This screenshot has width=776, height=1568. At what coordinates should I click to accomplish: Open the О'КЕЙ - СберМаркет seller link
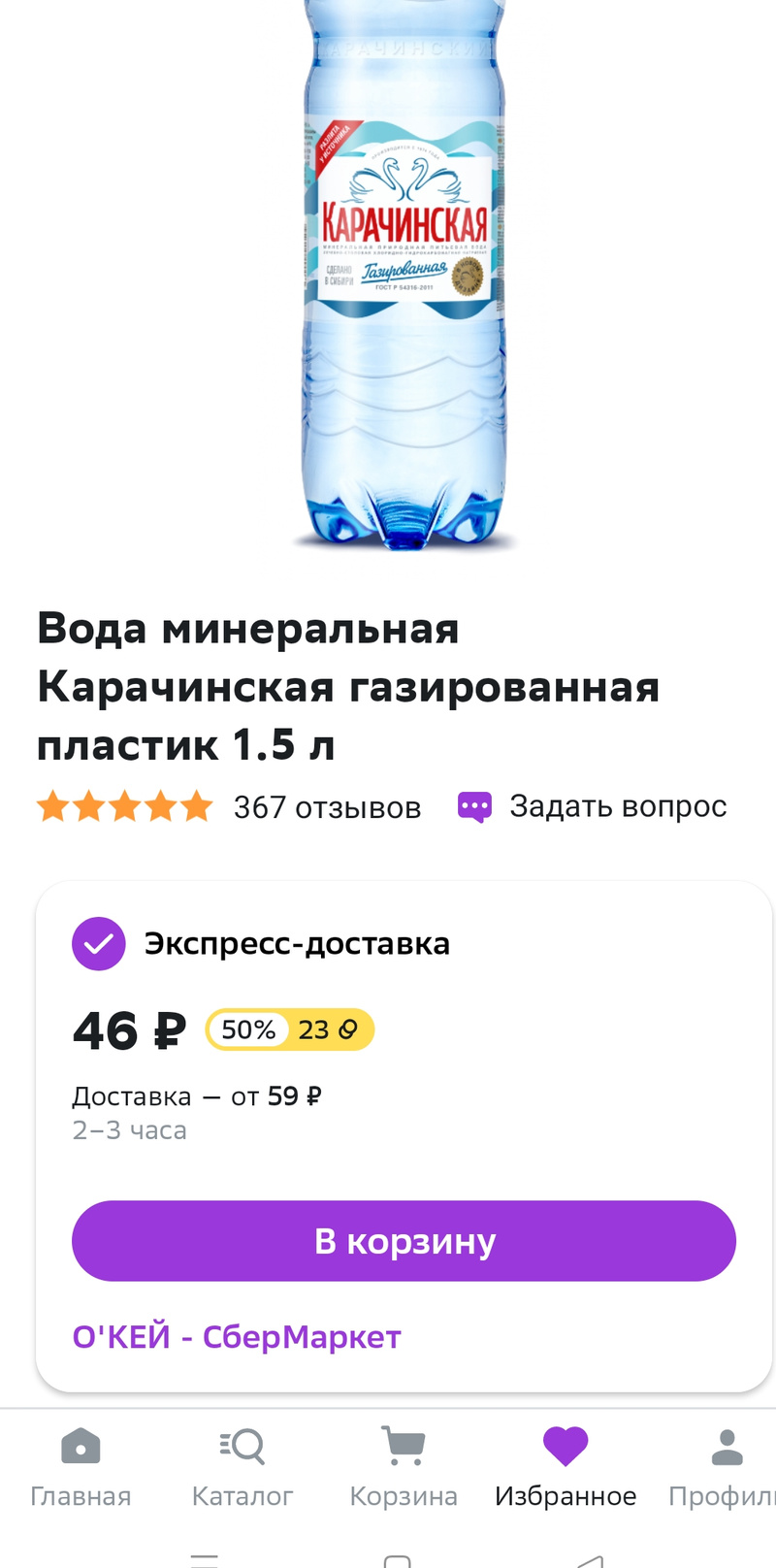coord(237,1337)
